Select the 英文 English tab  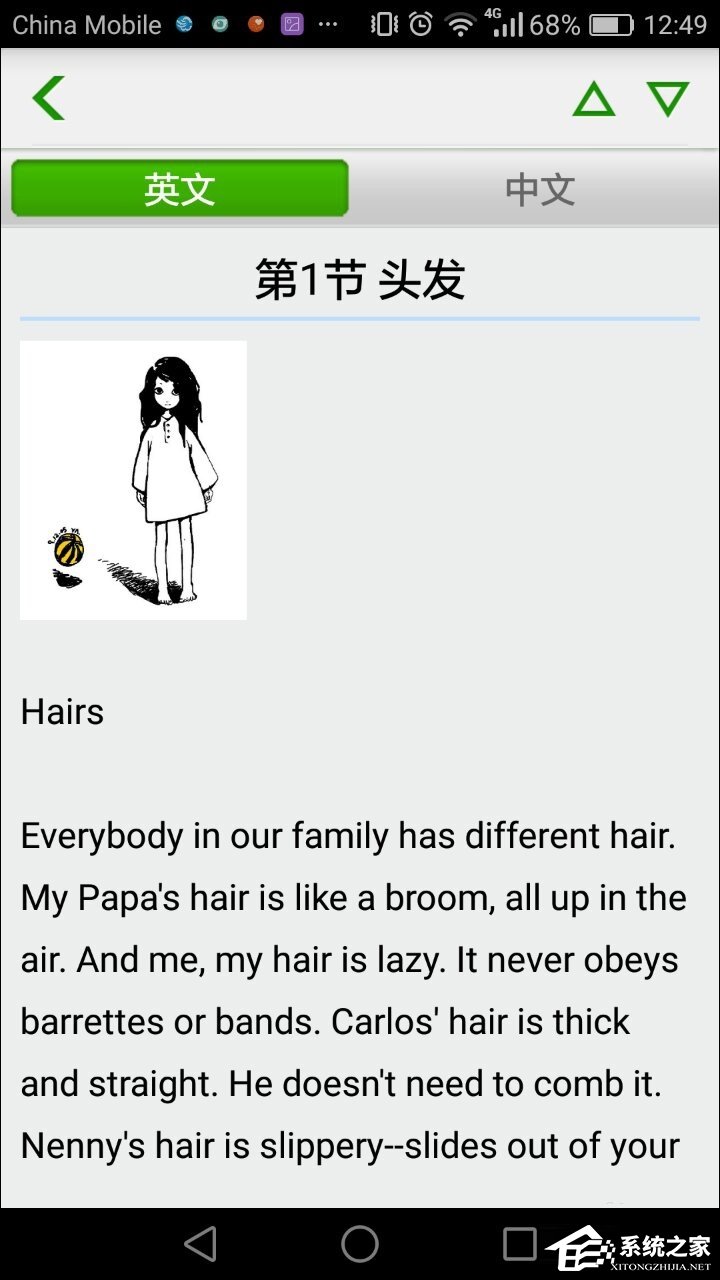[x=180, y=188]
